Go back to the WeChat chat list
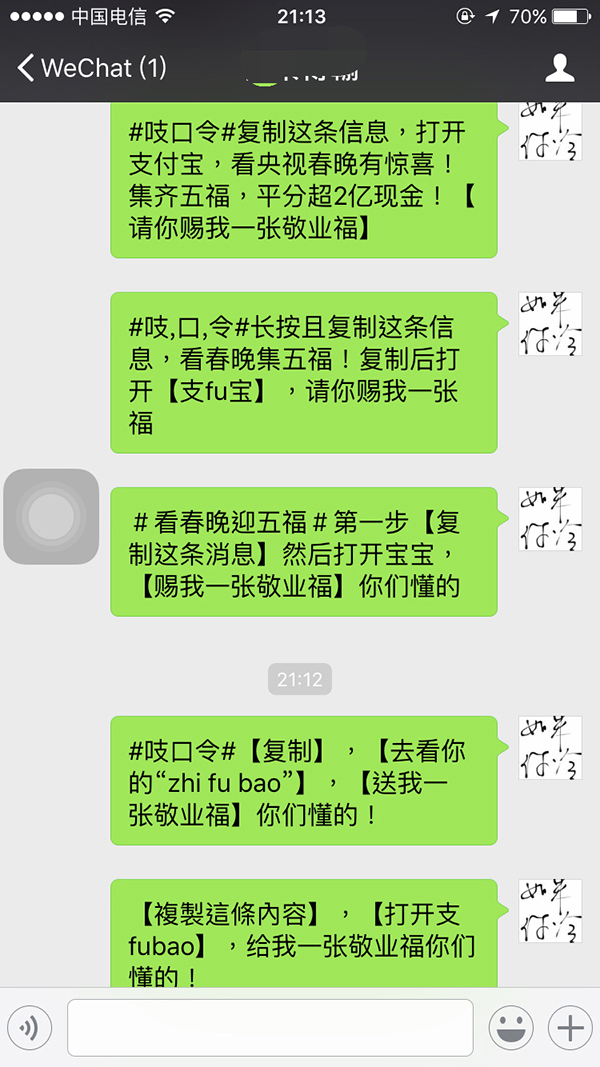 click(x=90, y=68)
